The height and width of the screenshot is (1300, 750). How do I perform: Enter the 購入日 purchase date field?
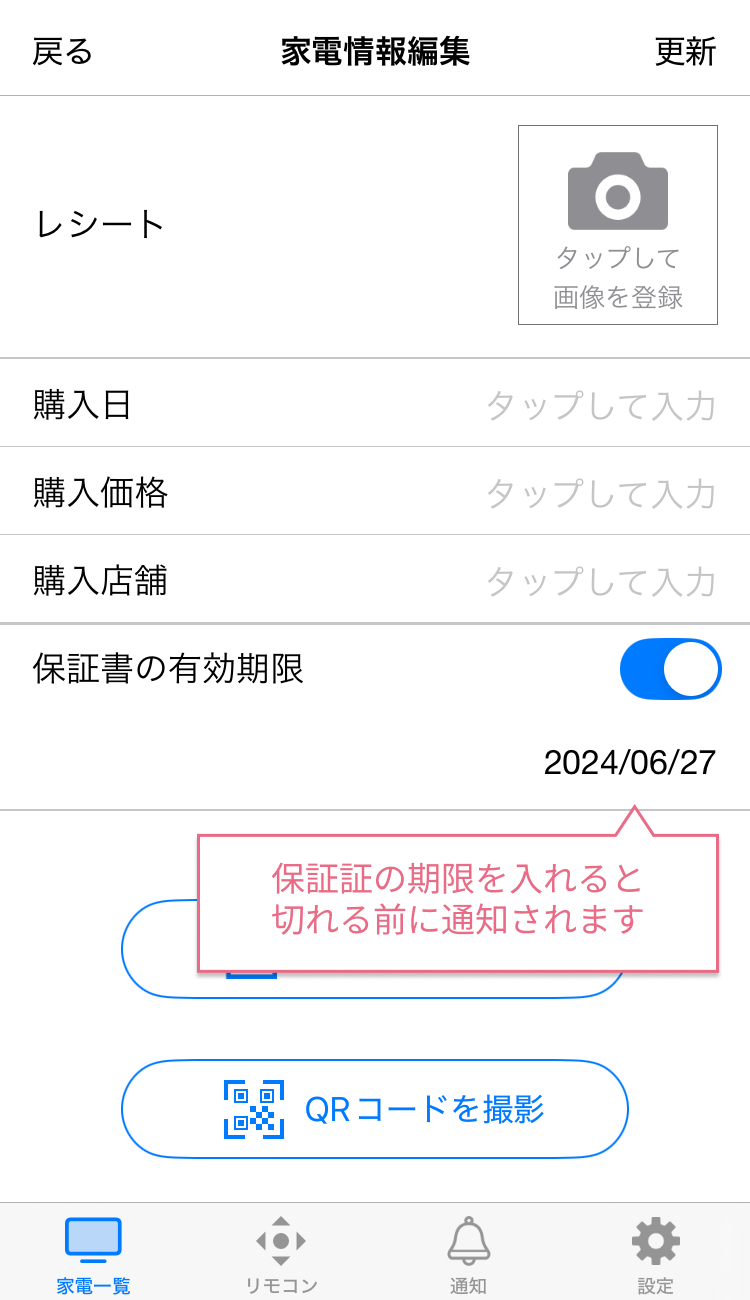pos(375,404)
